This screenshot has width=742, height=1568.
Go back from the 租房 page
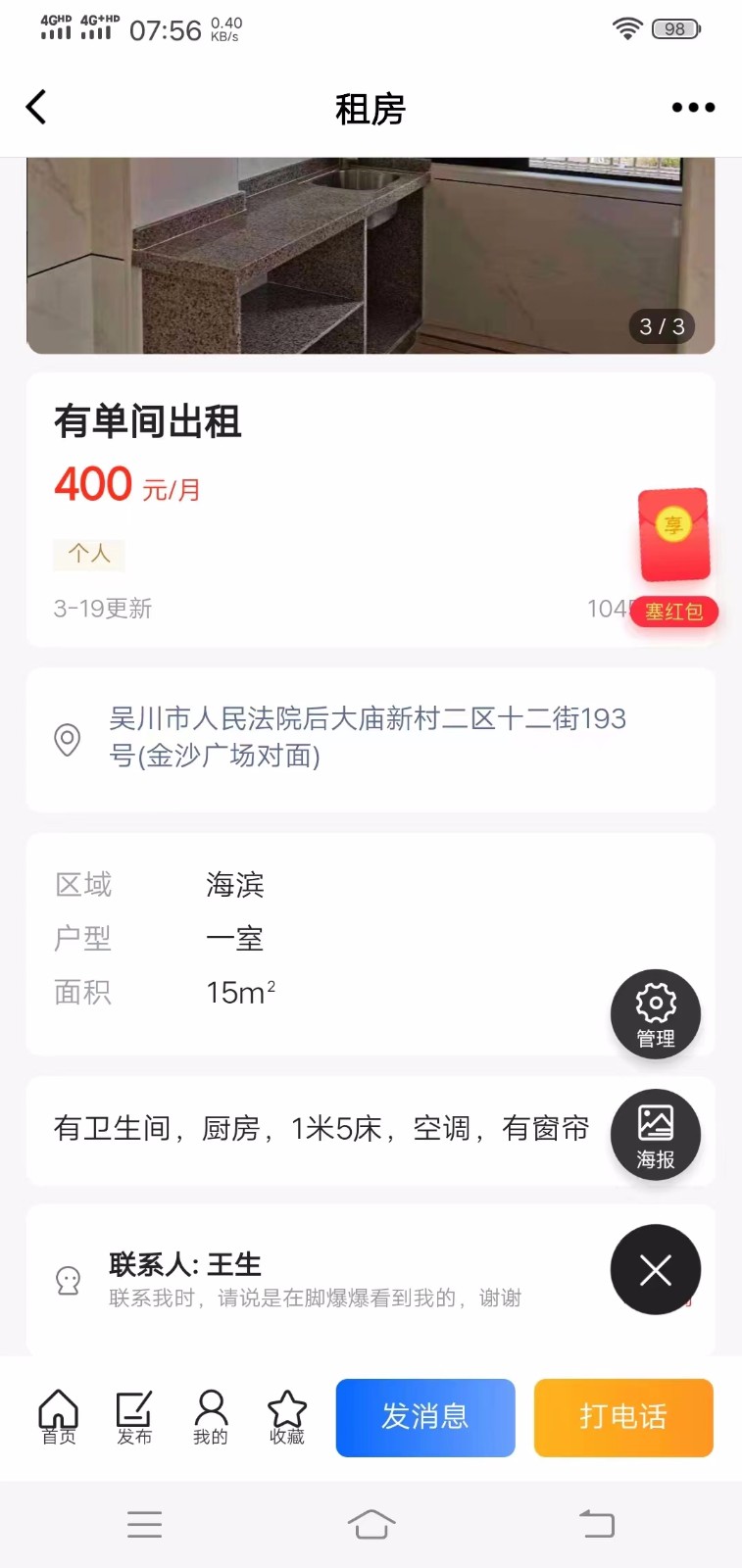coord(36,108)
